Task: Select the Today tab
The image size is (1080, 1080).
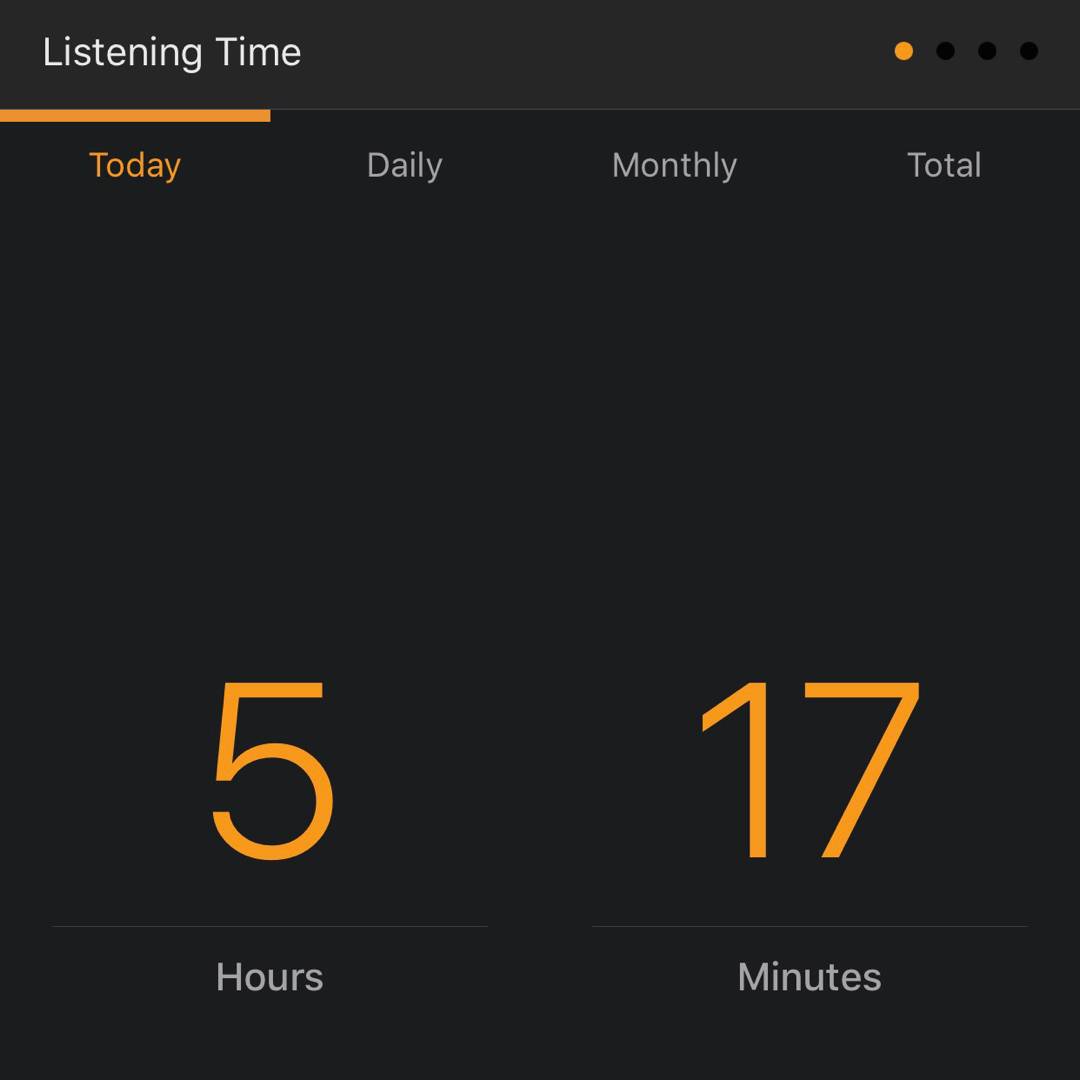Action: point(135,165)
